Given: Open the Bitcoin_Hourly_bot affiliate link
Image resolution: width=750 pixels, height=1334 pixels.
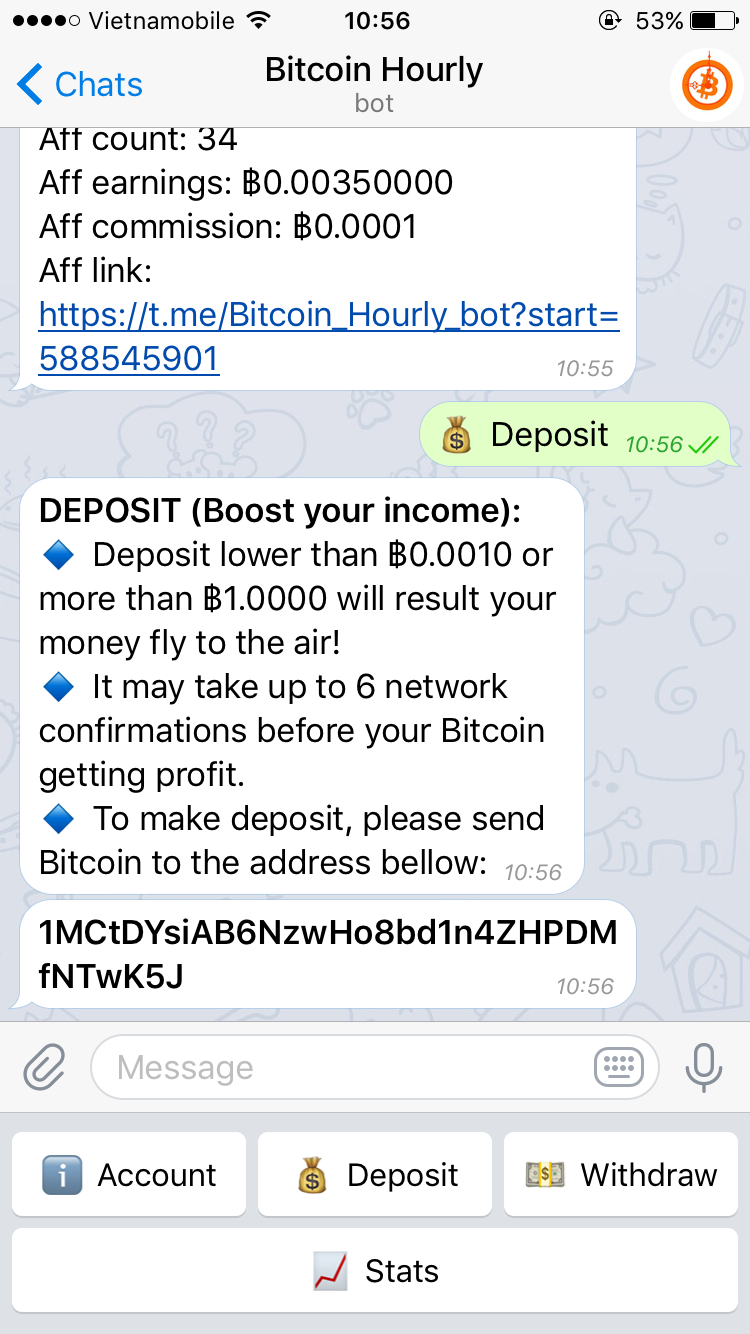Looking at the screenshot, I should tap(328, 336).
